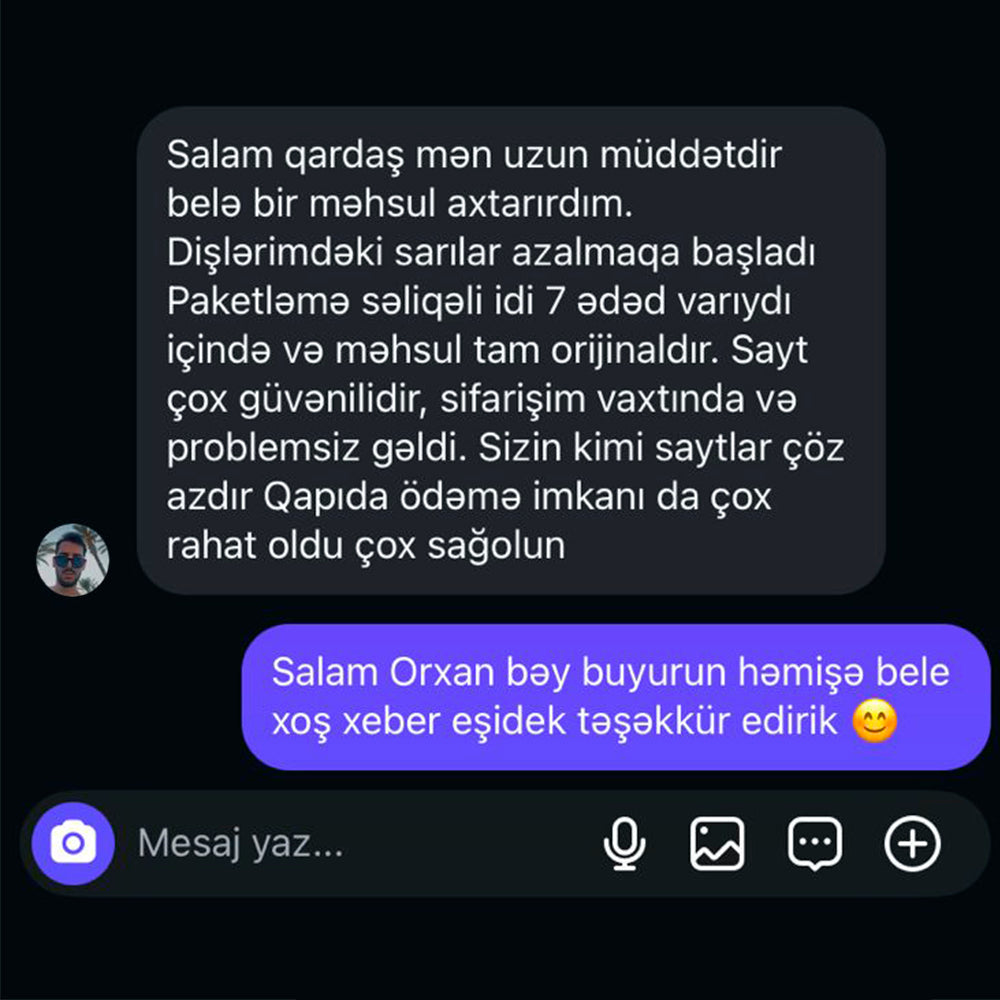This screenshot has height=1000, width=1000.
Task: Attach a photo from the gallery icon
Action: (717, 844)
